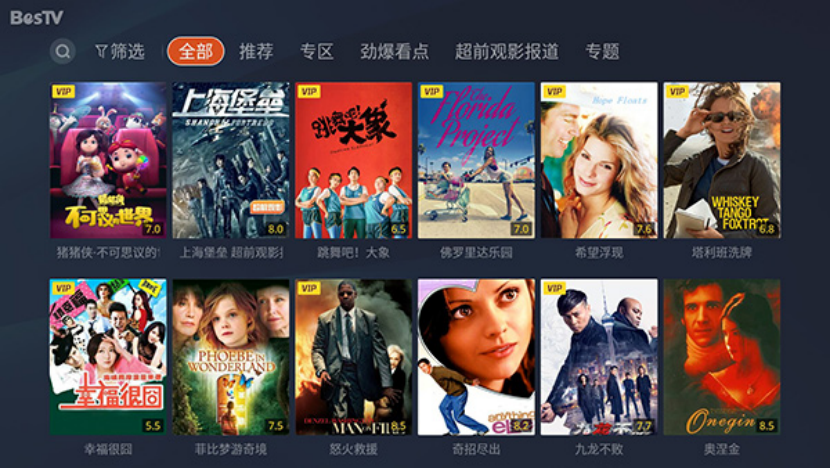
Task: Open the movie 九龙不败
Action: point(599,357)
